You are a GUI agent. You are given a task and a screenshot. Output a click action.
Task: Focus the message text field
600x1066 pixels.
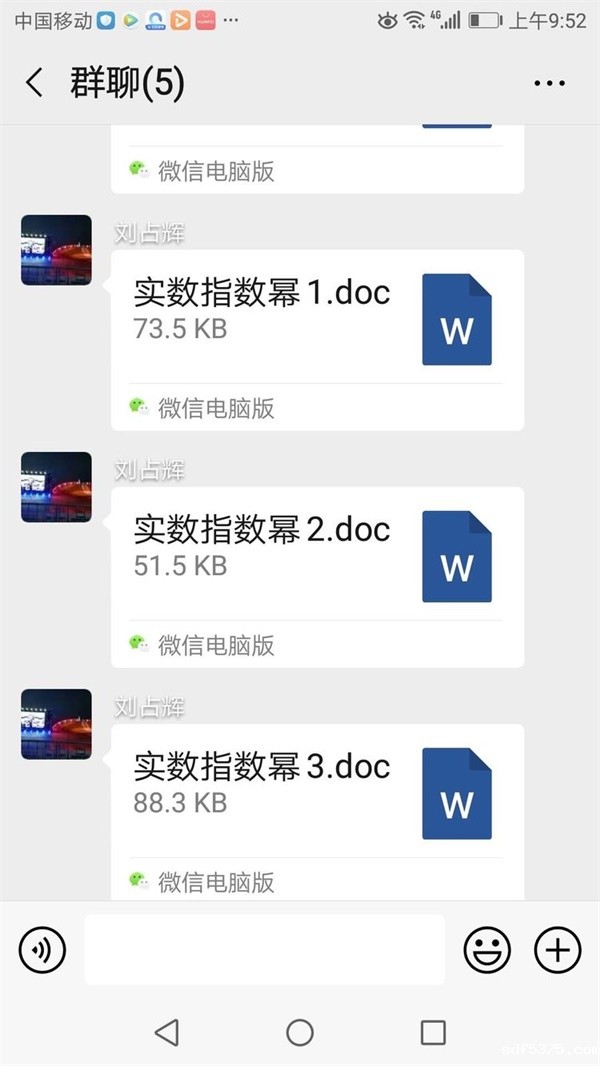point(264,949)
